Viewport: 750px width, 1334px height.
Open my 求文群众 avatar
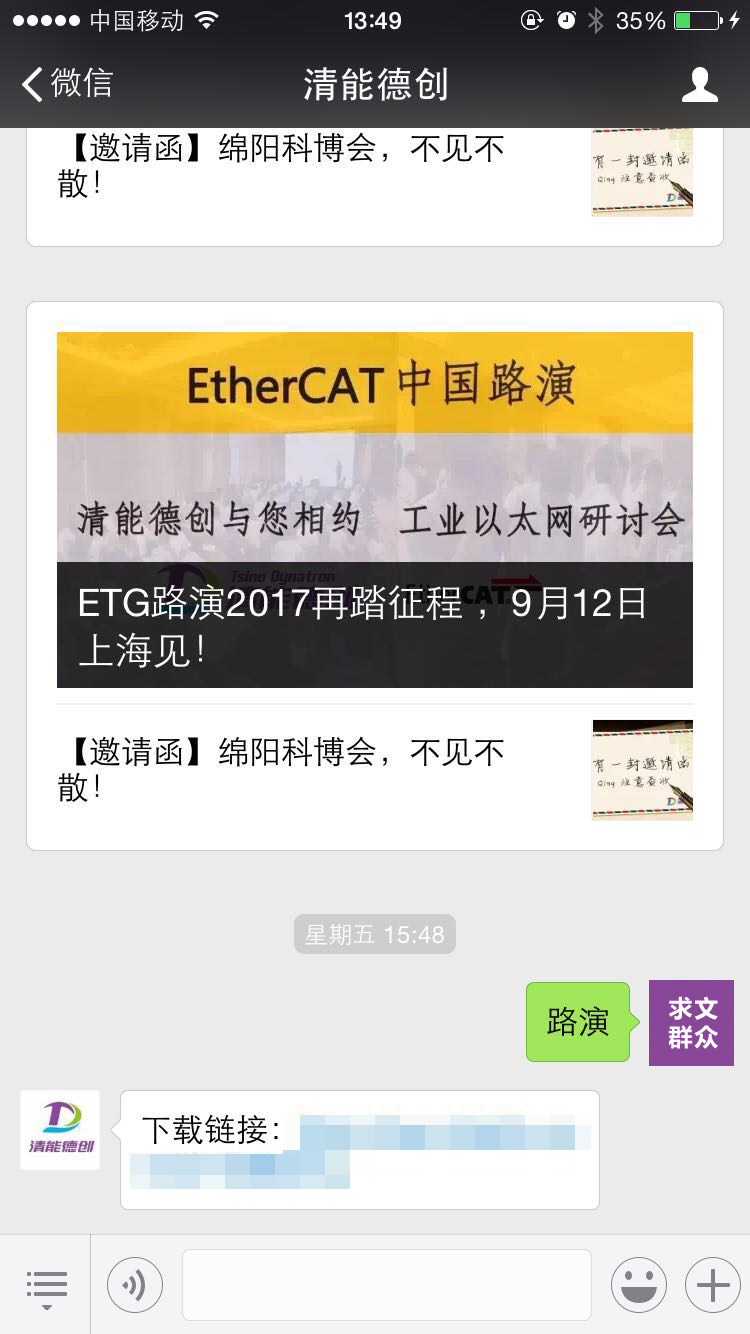pos(691,1022)
